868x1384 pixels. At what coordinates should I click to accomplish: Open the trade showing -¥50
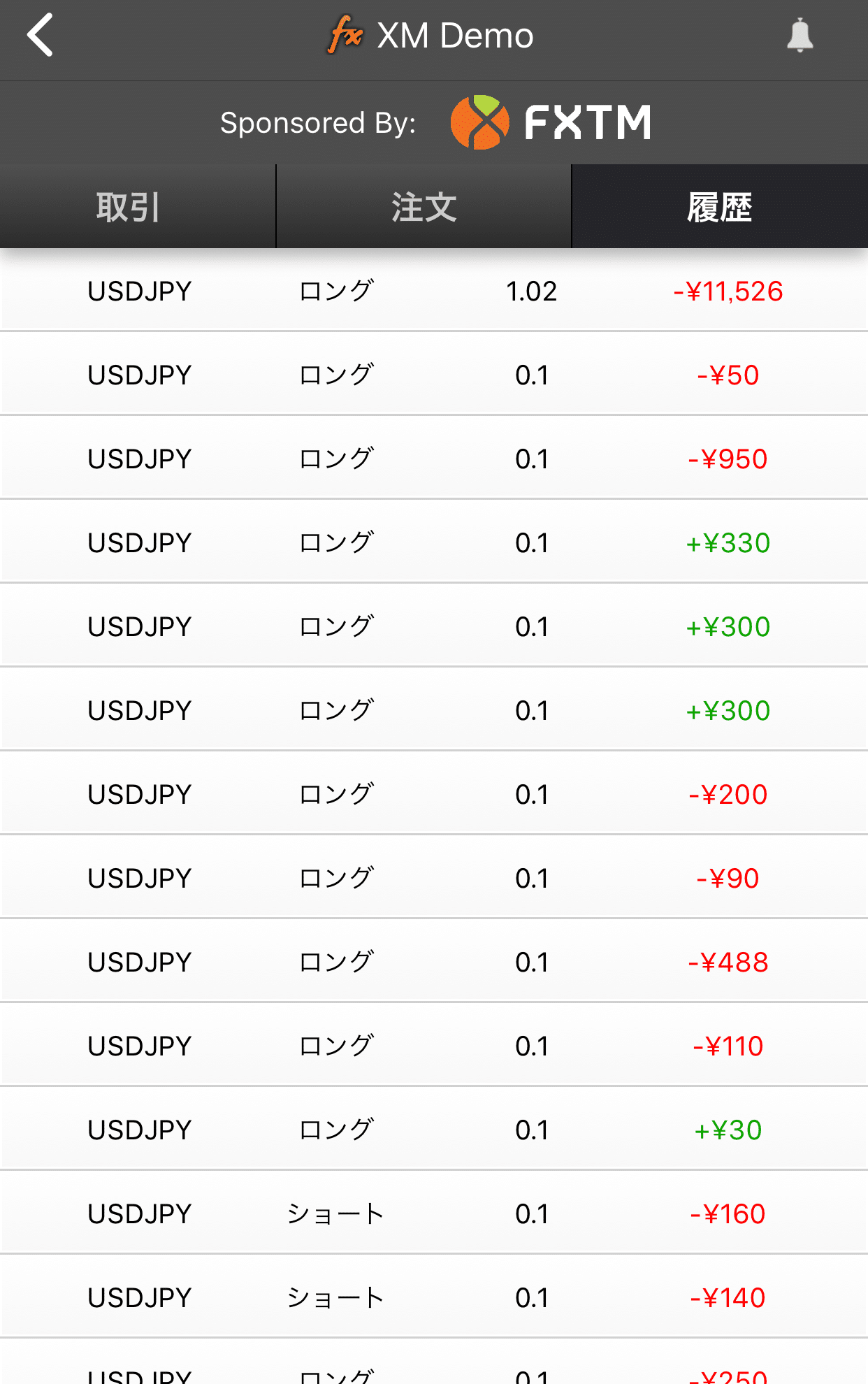434,374
